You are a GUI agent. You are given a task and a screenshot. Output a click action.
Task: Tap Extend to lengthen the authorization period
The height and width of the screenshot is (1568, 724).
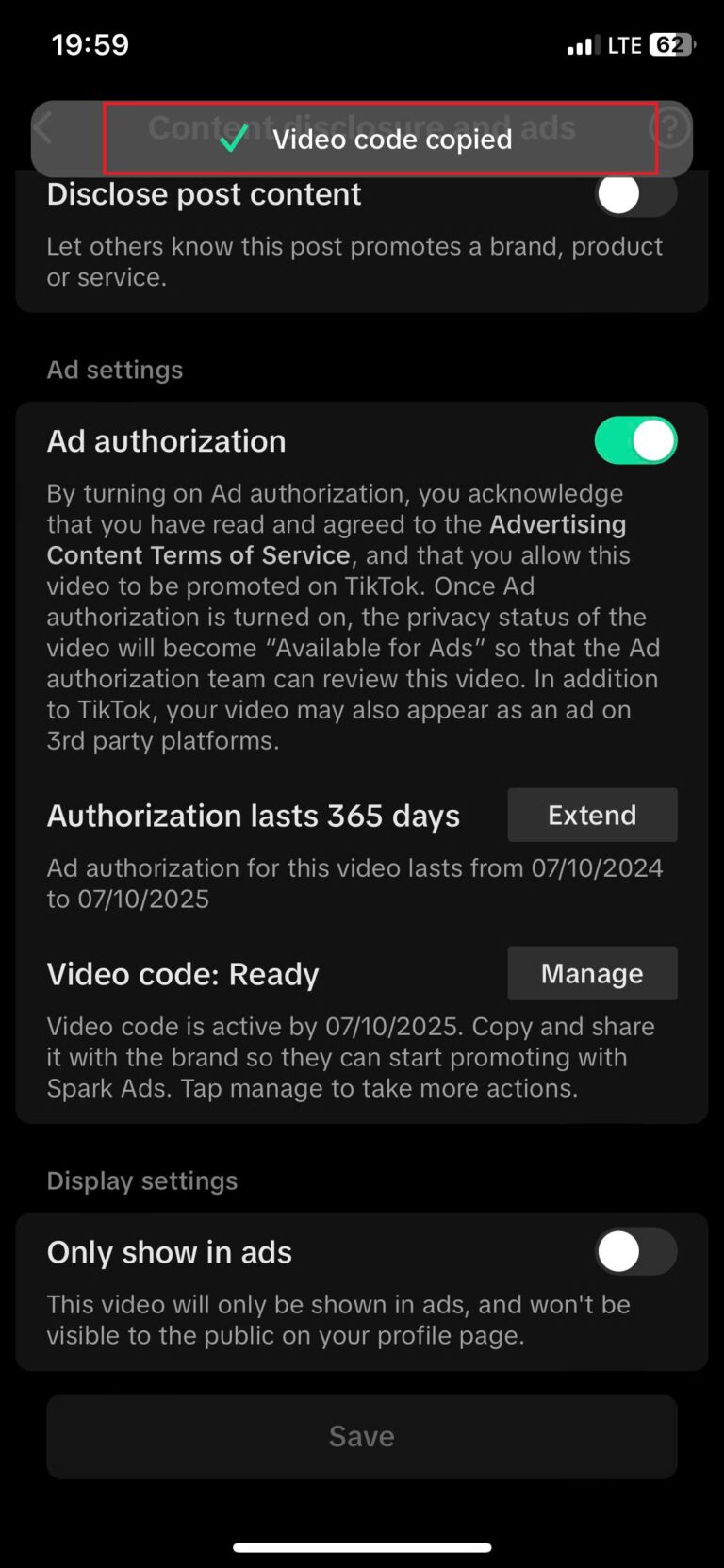click(592, 815)
